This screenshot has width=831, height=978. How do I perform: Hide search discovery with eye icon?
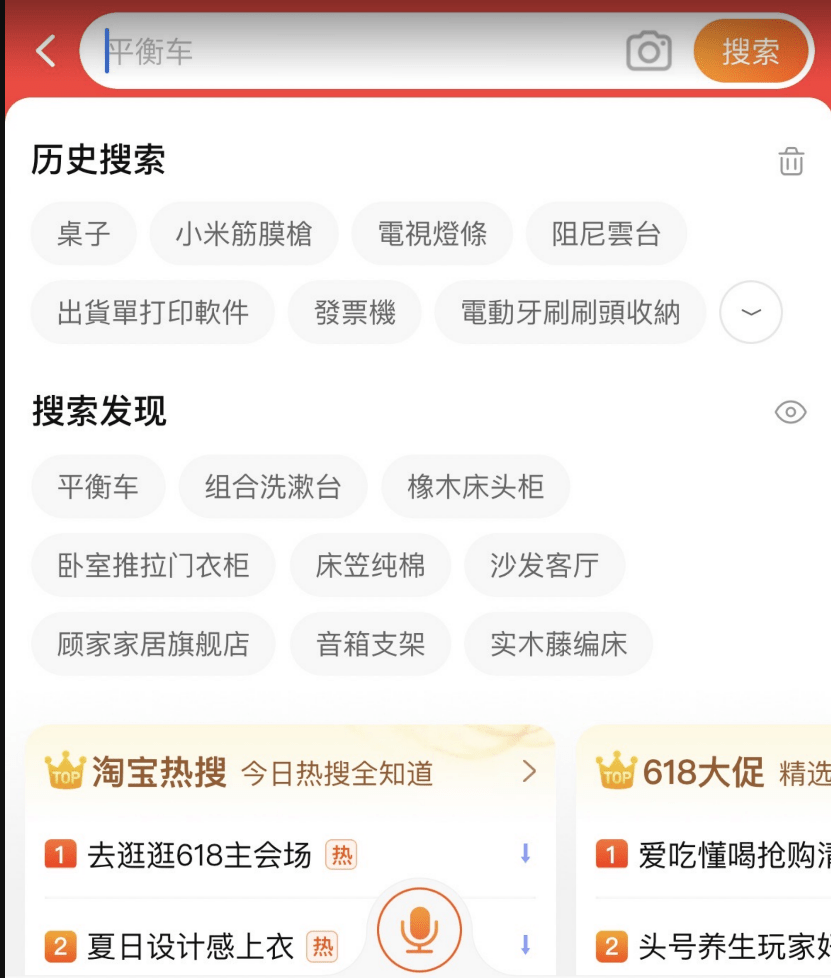tap(790, 412)
